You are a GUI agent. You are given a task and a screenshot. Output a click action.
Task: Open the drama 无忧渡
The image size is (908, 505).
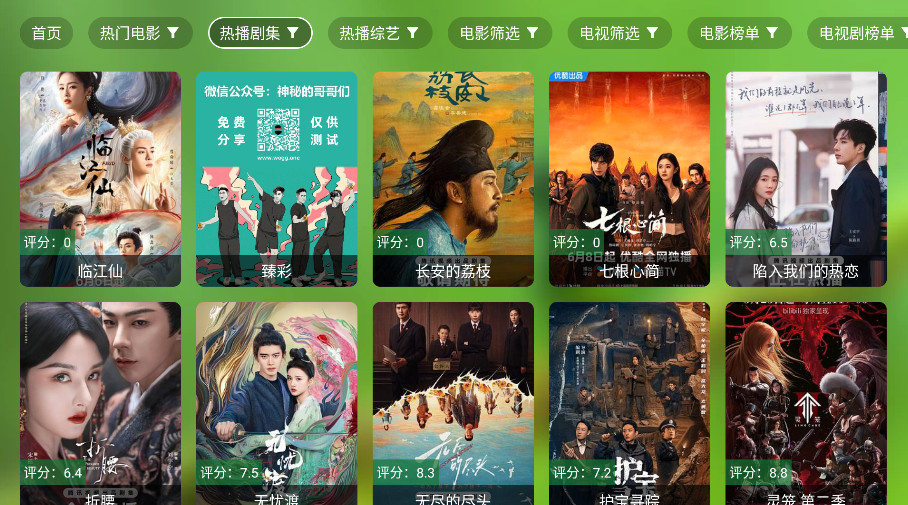[276, 403]
